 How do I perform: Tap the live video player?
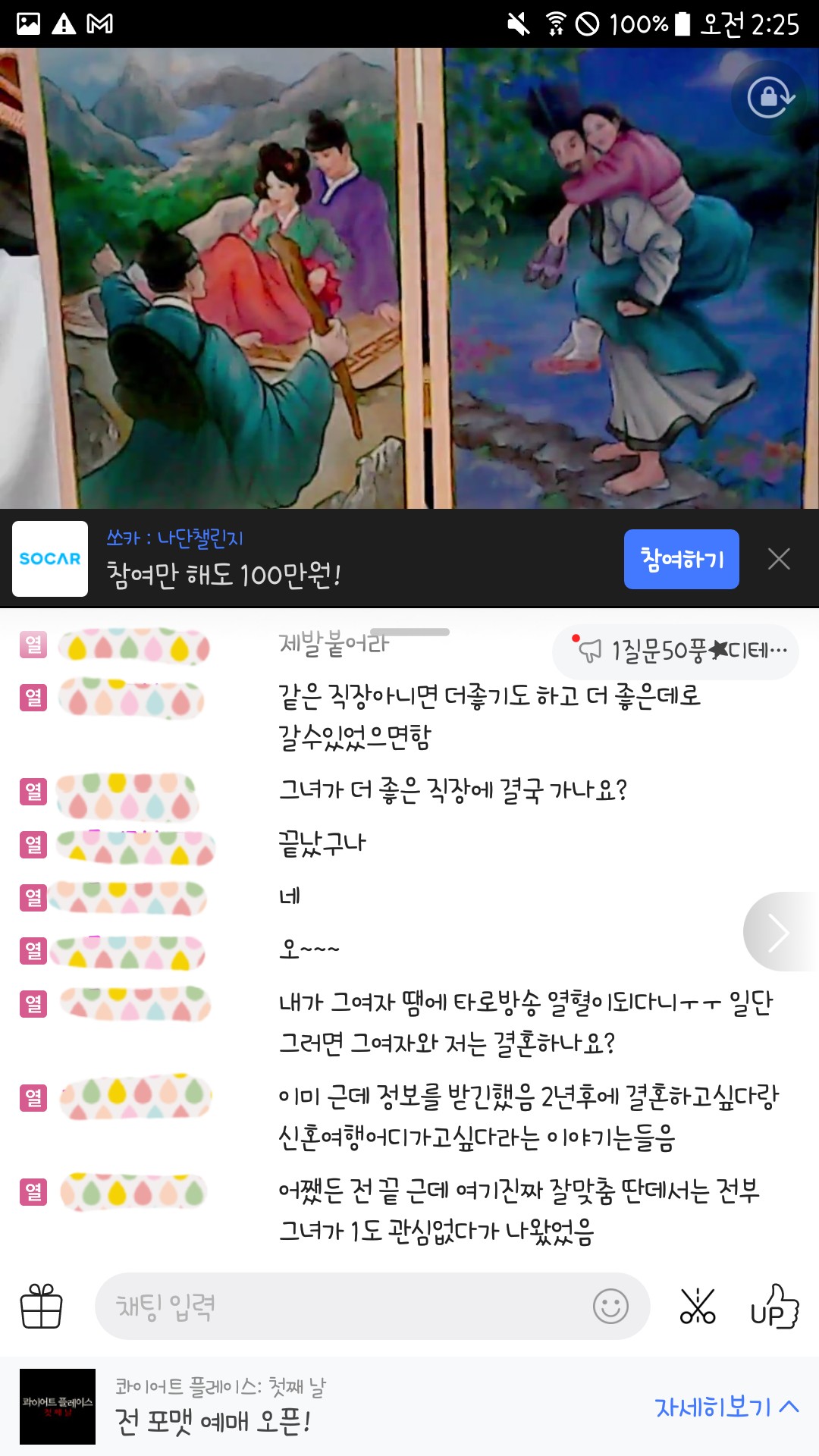(409, 278)
